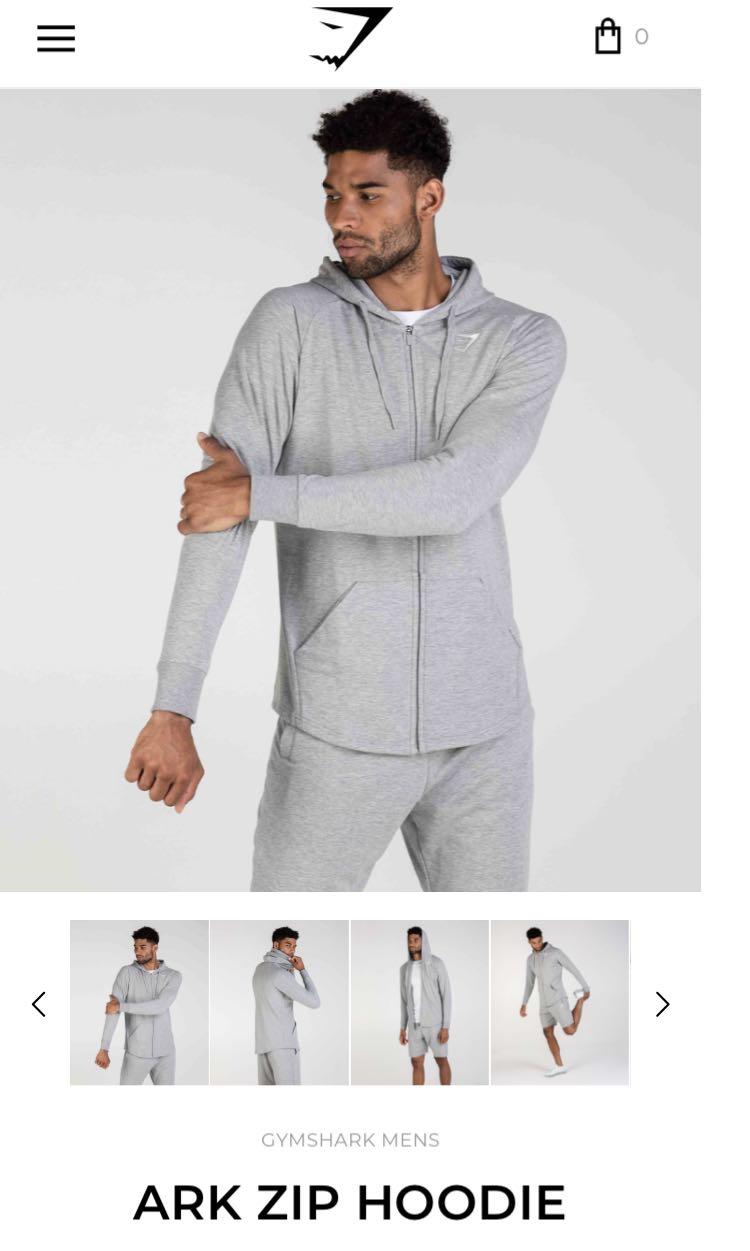Viewport: 750px width, 1251px height.
Task: Select the second thumbnail with hood raised
Action: [x=279, y=1003]
